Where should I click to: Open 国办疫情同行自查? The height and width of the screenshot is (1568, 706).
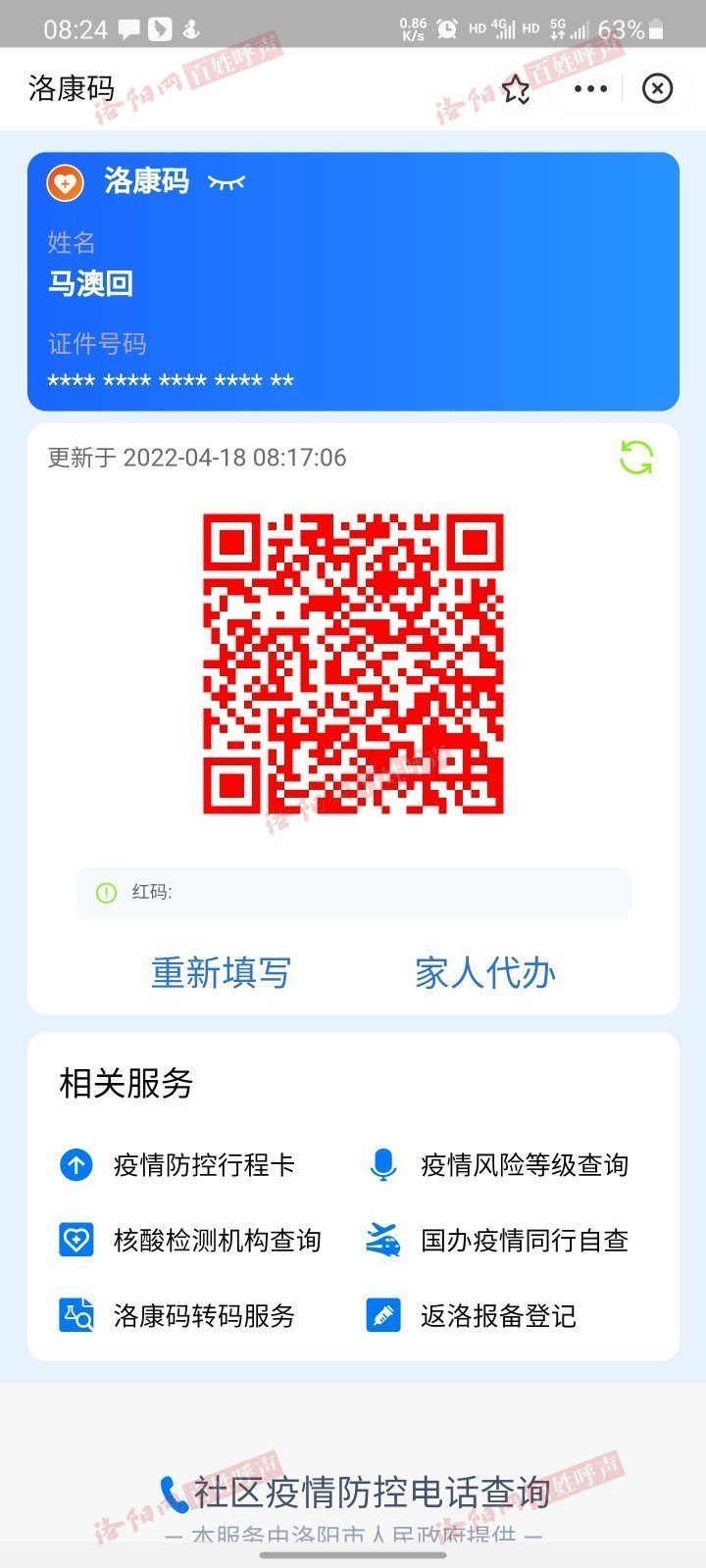click(498, 1240)
